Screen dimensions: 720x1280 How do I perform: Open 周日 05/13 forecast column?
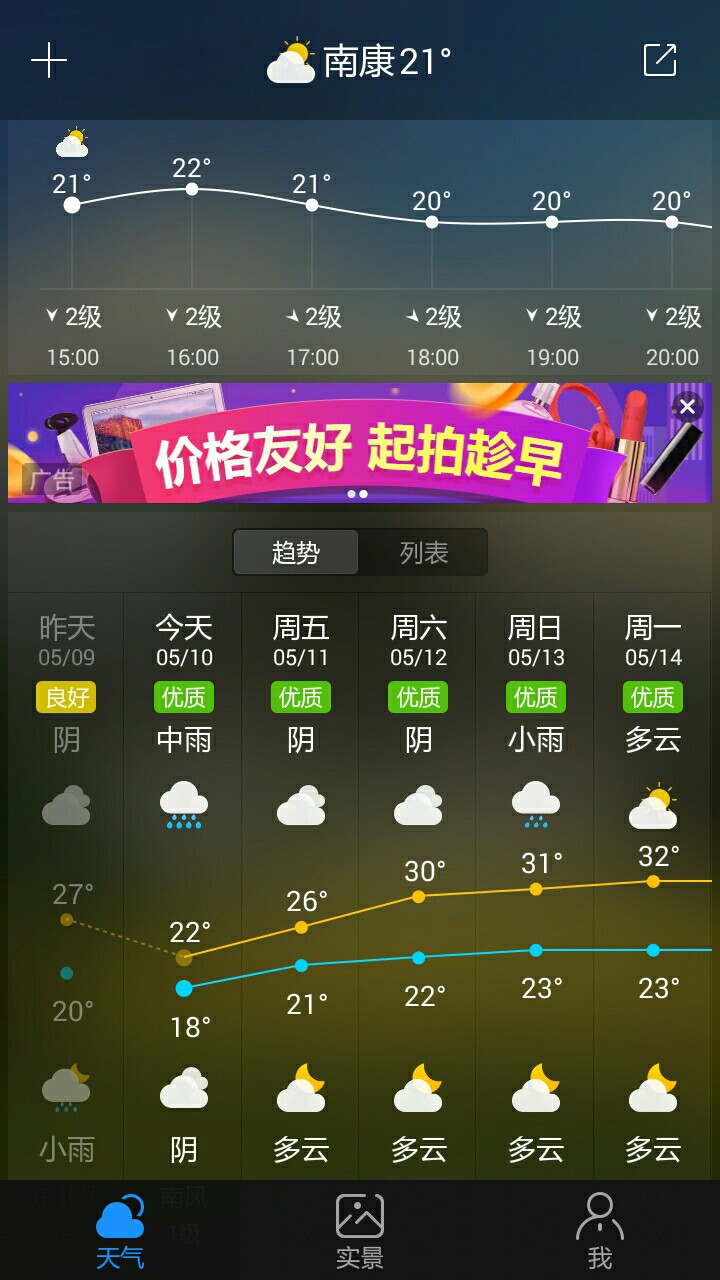tap(536, 885)
